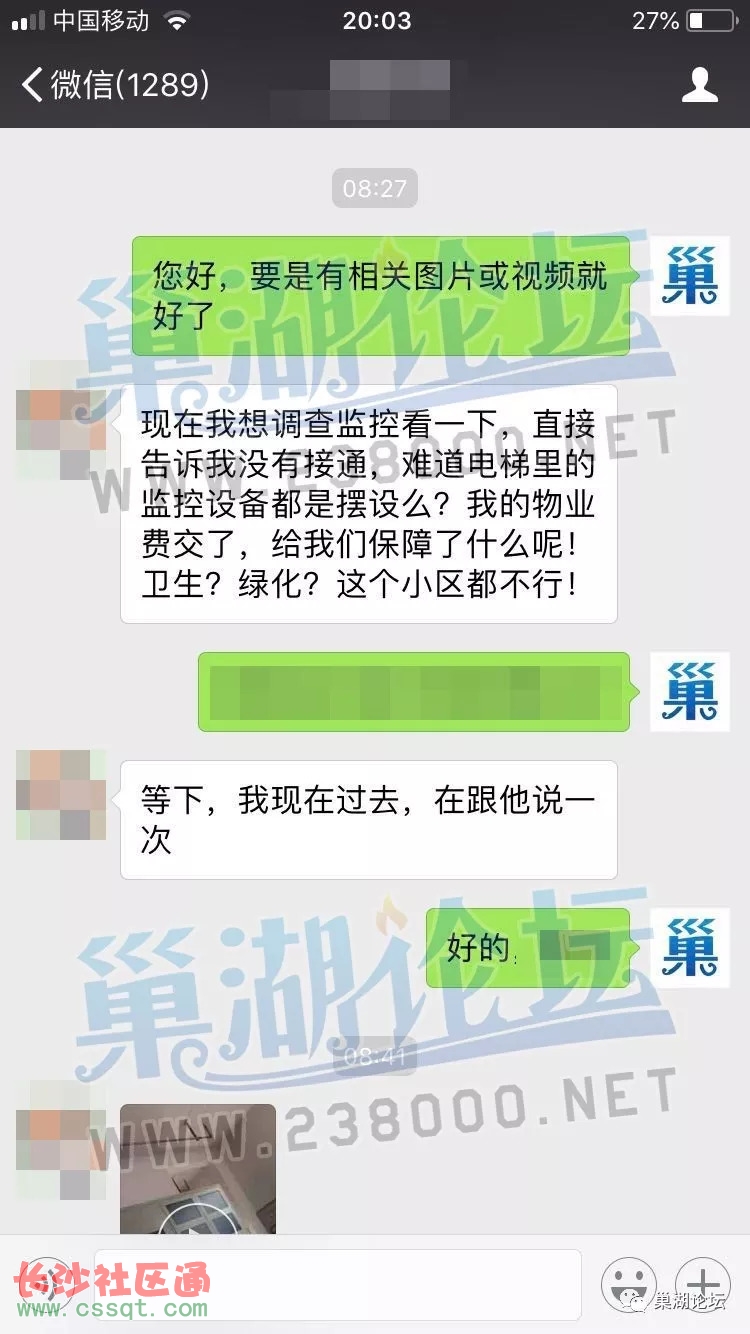Image resolution: width=750 pixels, height=1334 pixels.
Task: Open own avatar beside 好的 message
Action: (690, 947)
